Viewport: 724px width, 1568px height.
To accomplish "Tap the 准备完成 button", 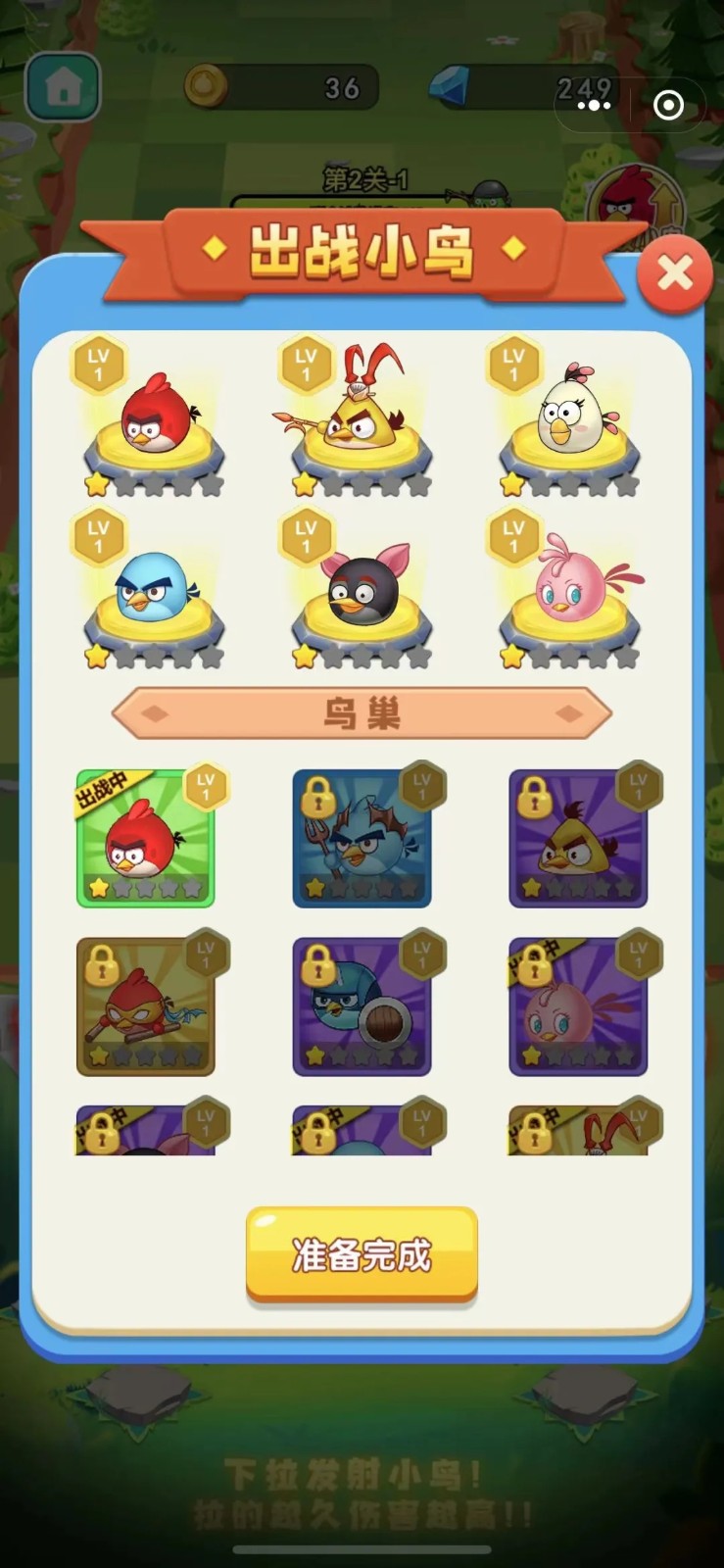I will [362, 1254].
